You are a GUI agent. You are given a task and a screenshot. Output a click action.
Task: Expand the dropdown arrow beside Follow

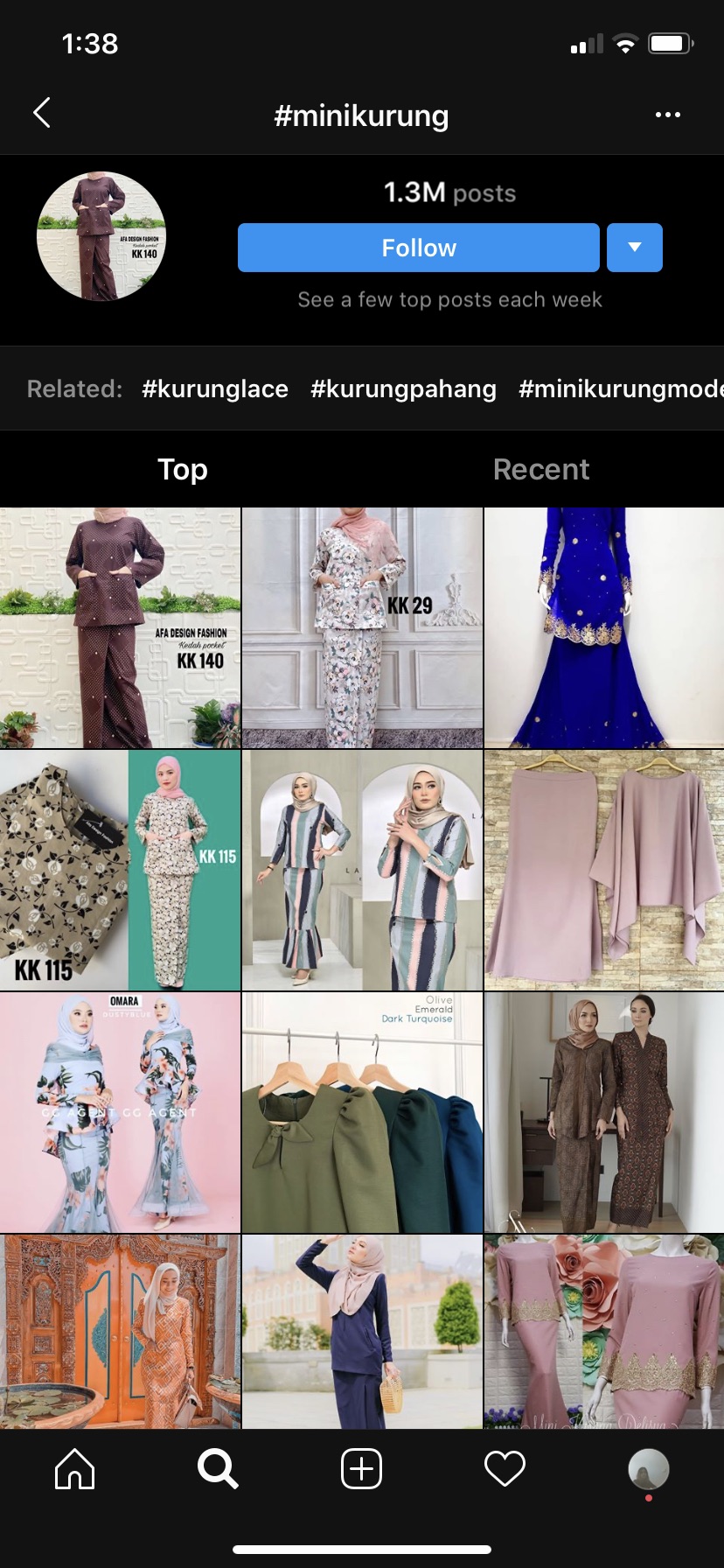635,248
